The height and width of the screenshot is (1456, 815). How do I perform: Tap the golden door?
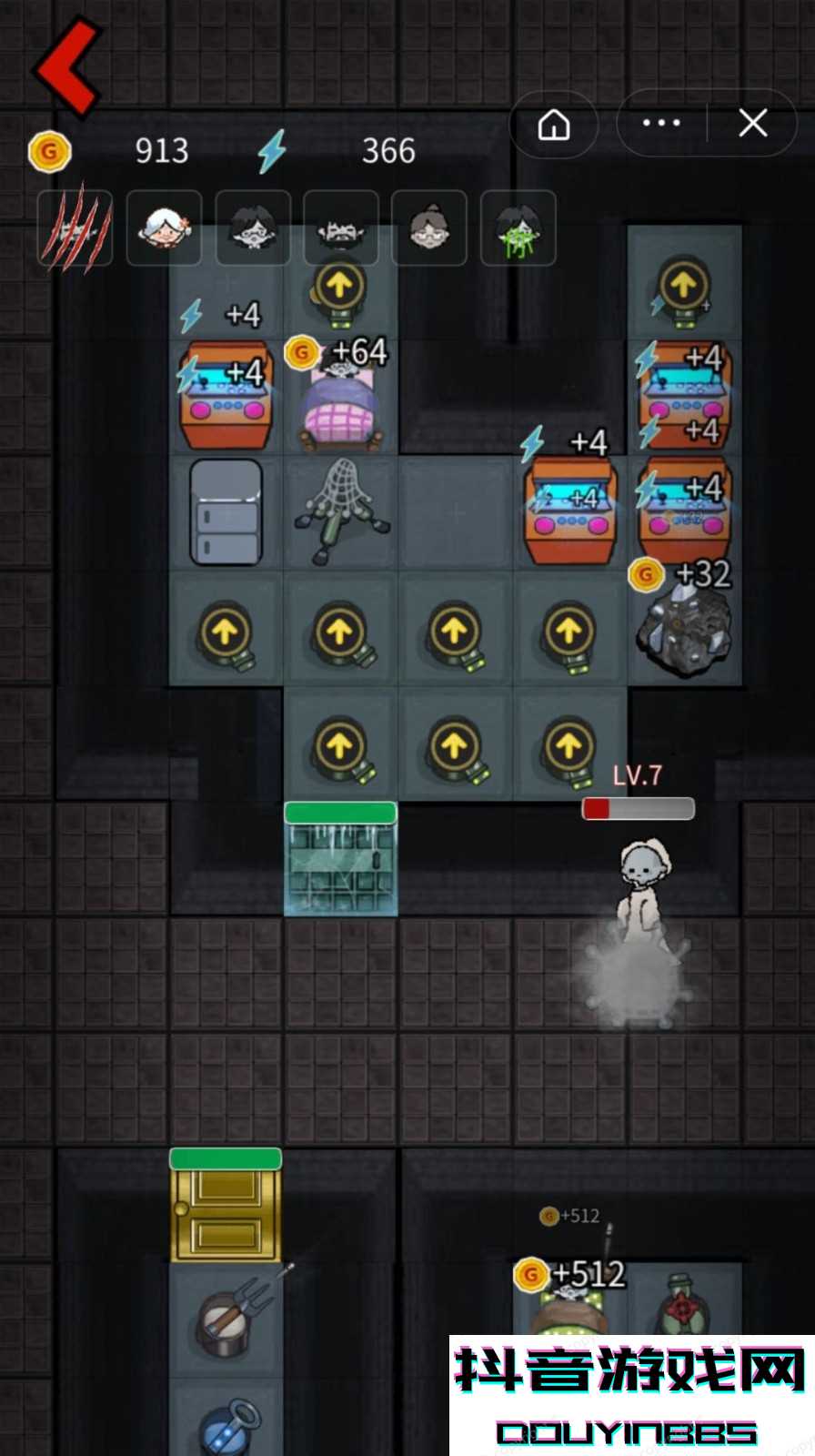click(226, 1206)
